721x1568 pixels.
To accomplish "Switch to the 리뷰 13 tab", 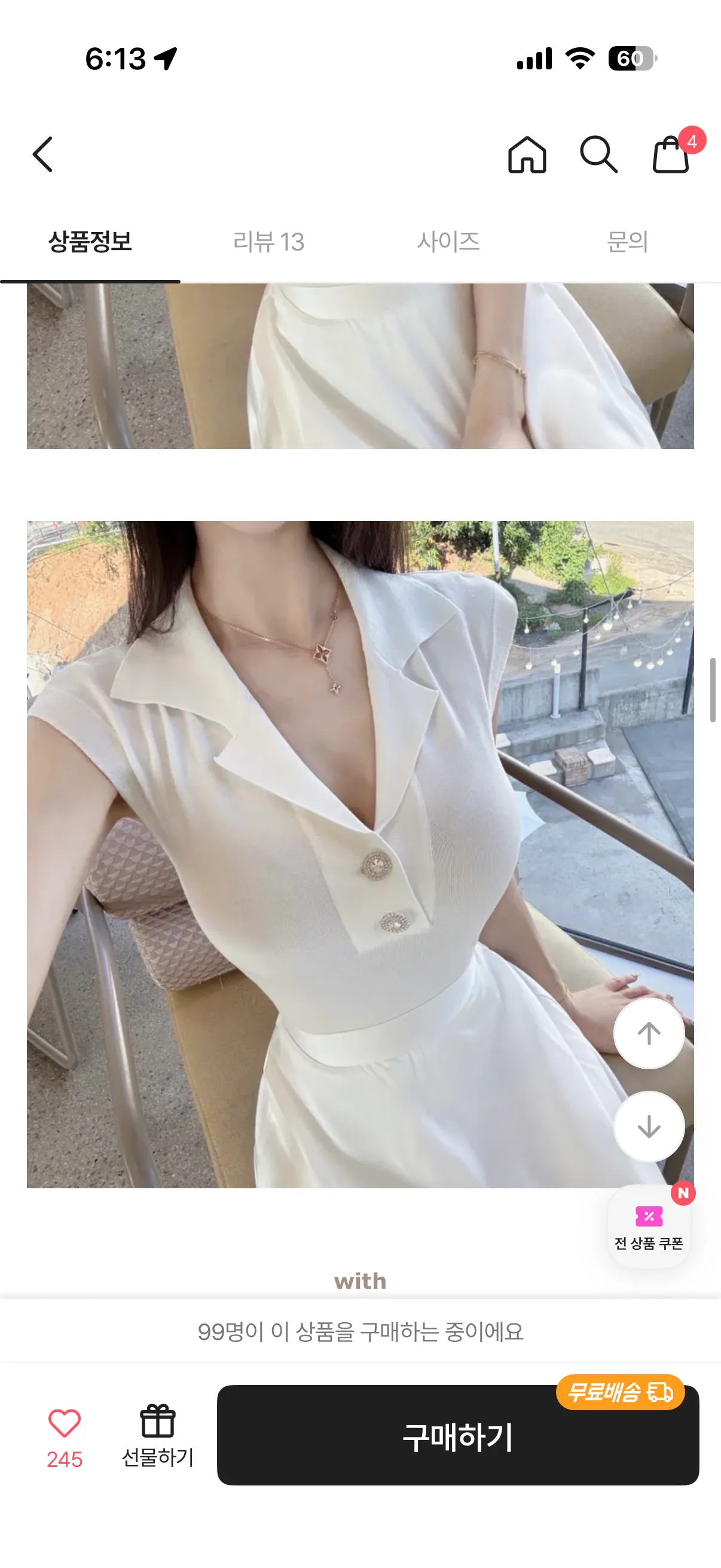I will click(x=268, y=242).
